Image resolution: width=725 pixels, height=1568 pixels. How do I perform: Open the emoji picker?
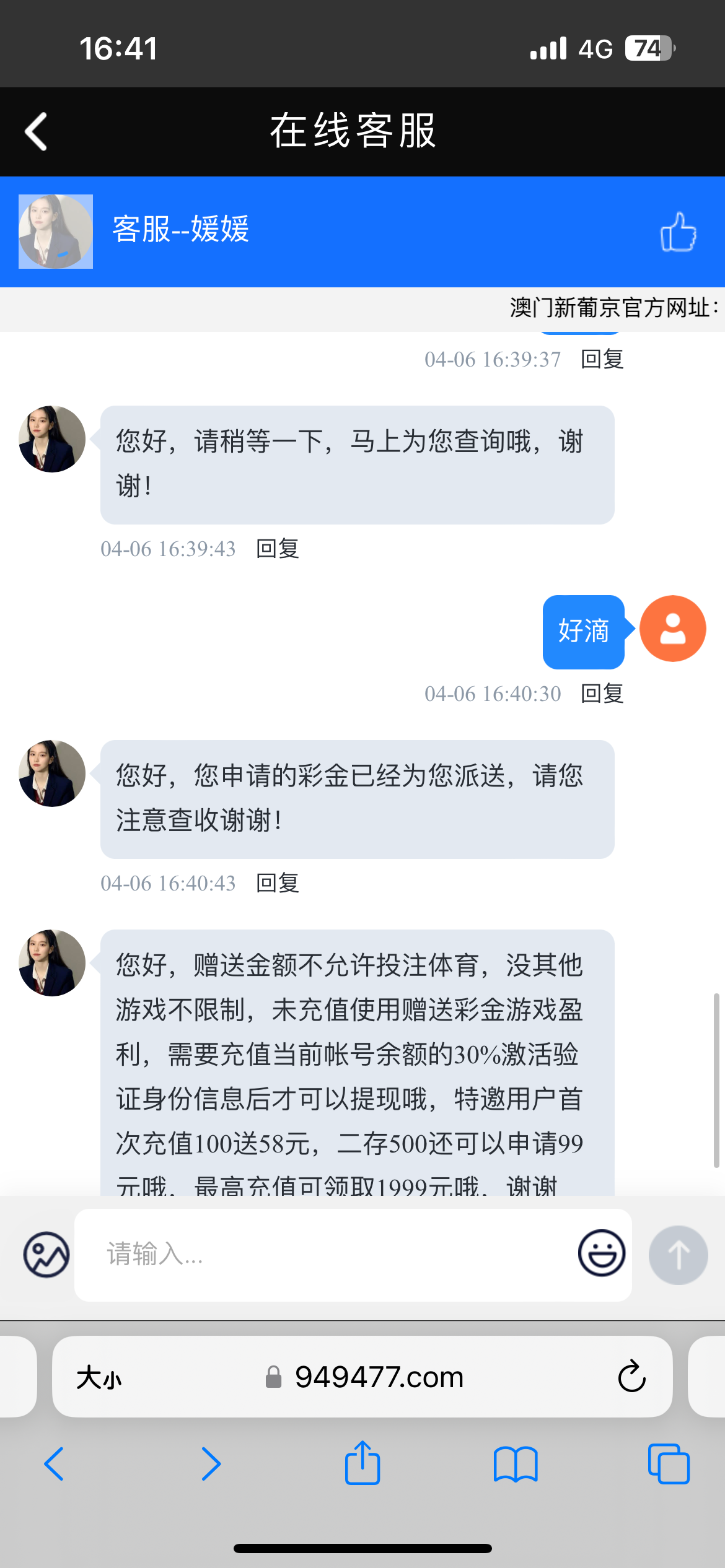599,1254
